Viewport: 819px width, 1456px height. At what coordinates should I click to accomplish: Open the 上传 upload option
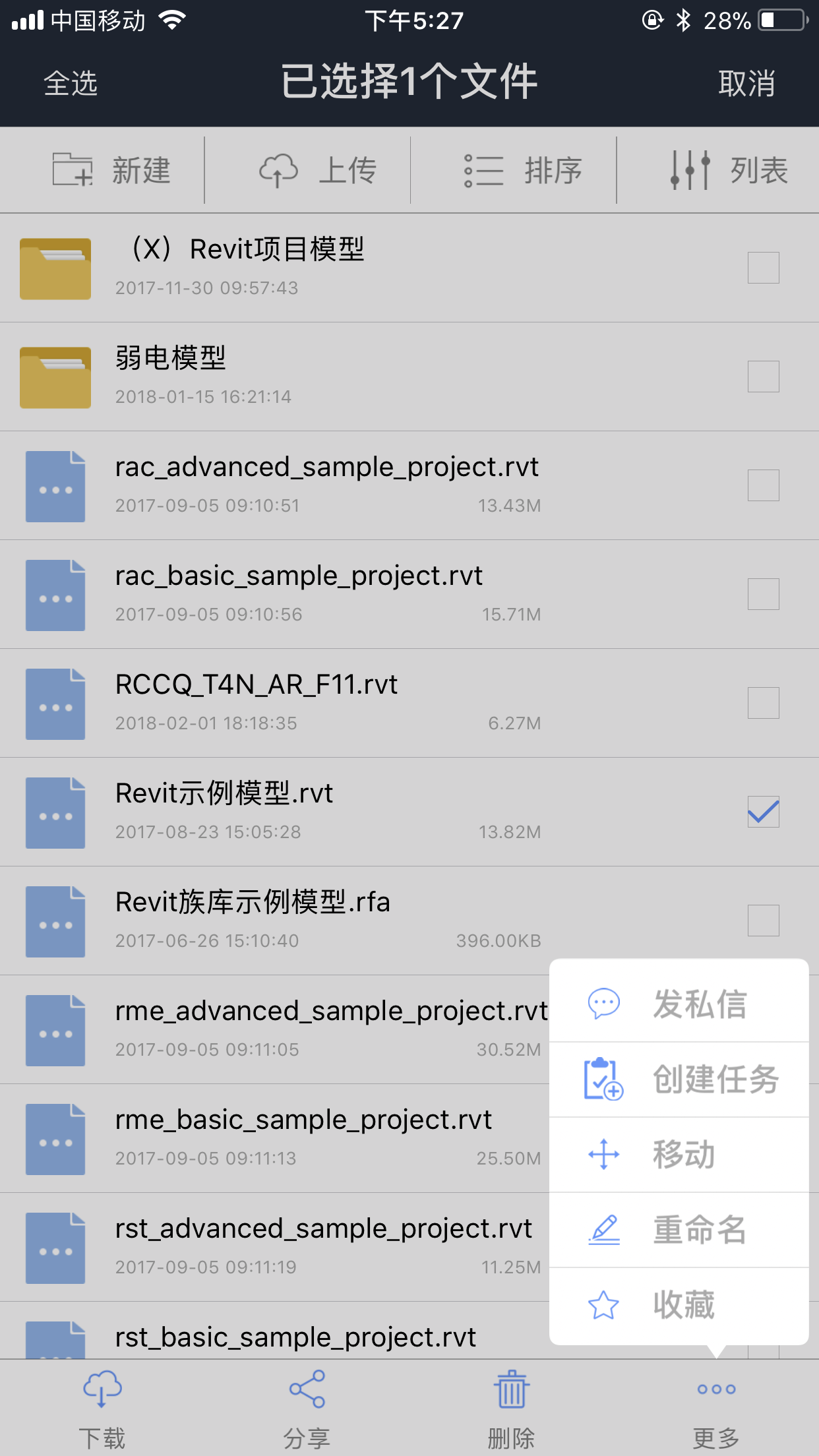tap(318, 170)
